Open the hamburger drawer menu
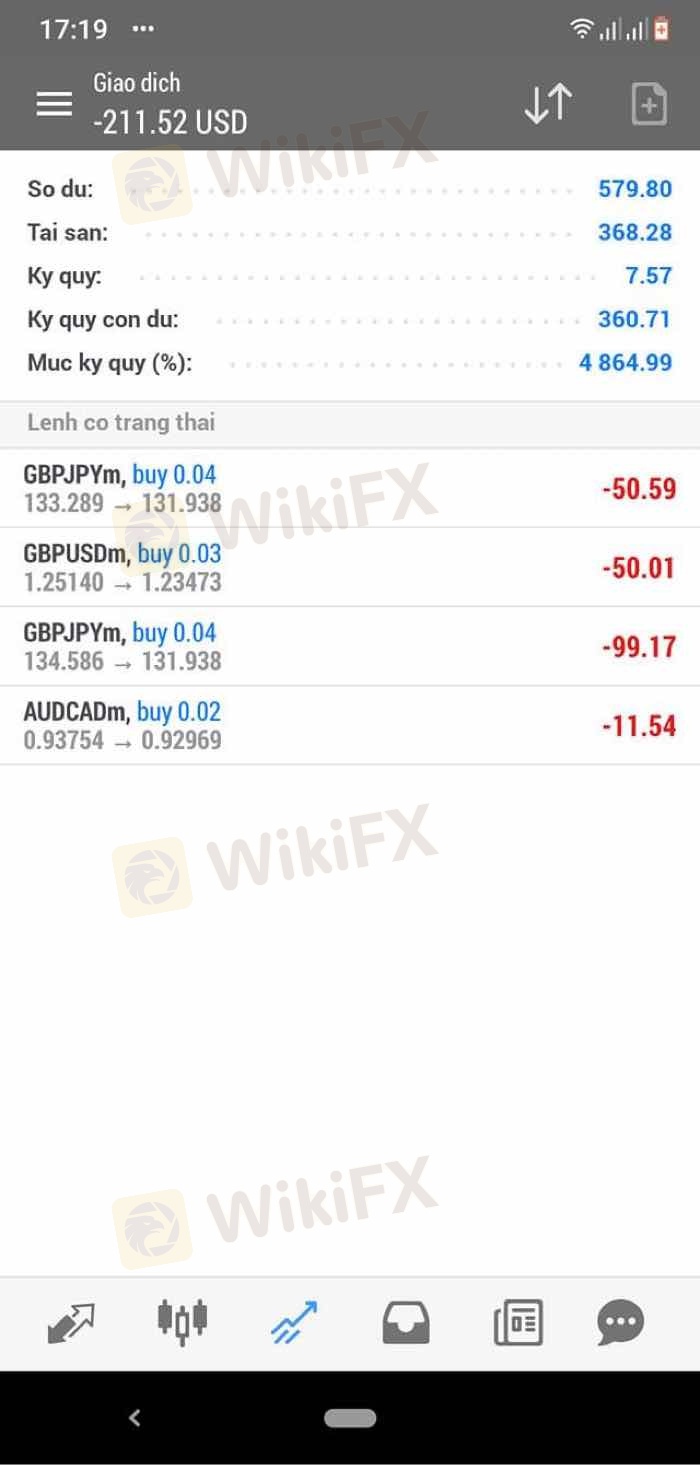The width and height of the screenshot is (700, 1465). pos(54,103)
